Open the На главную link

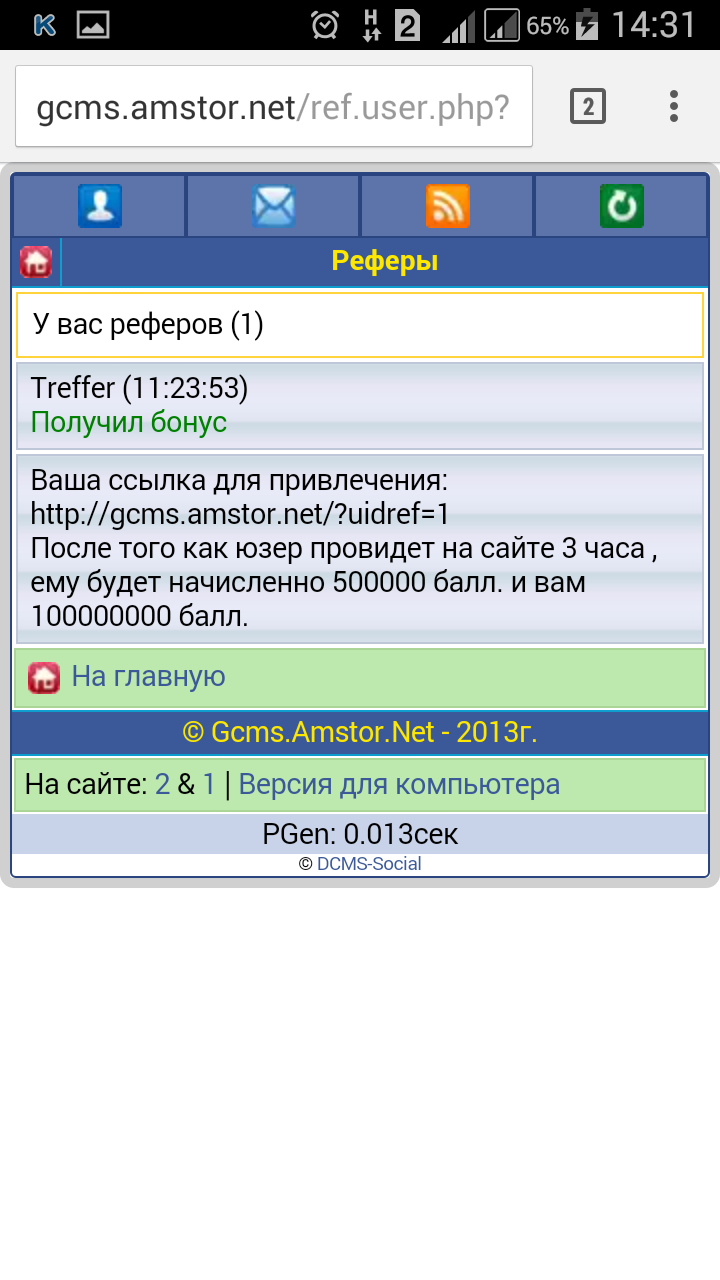148,677
